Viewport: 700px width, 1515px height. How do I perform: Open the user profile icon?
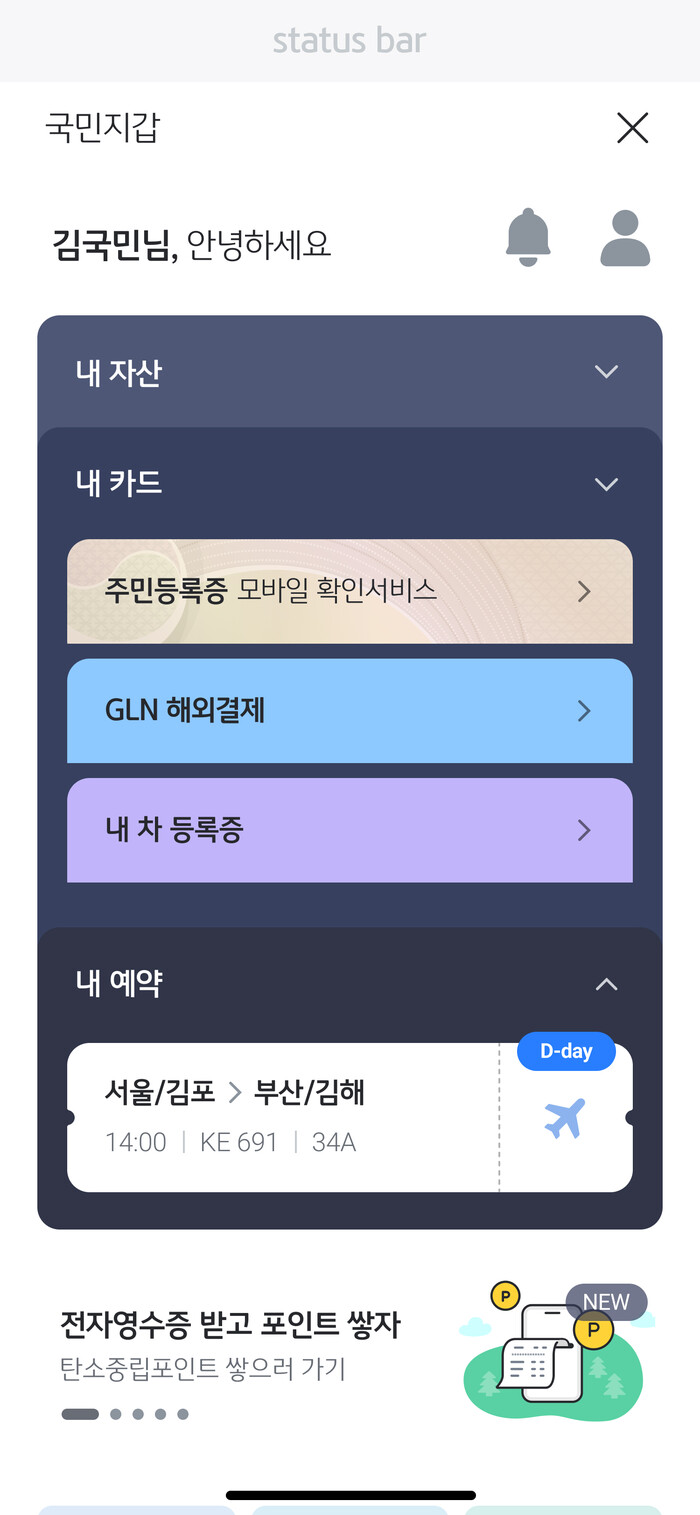[625, 238]
